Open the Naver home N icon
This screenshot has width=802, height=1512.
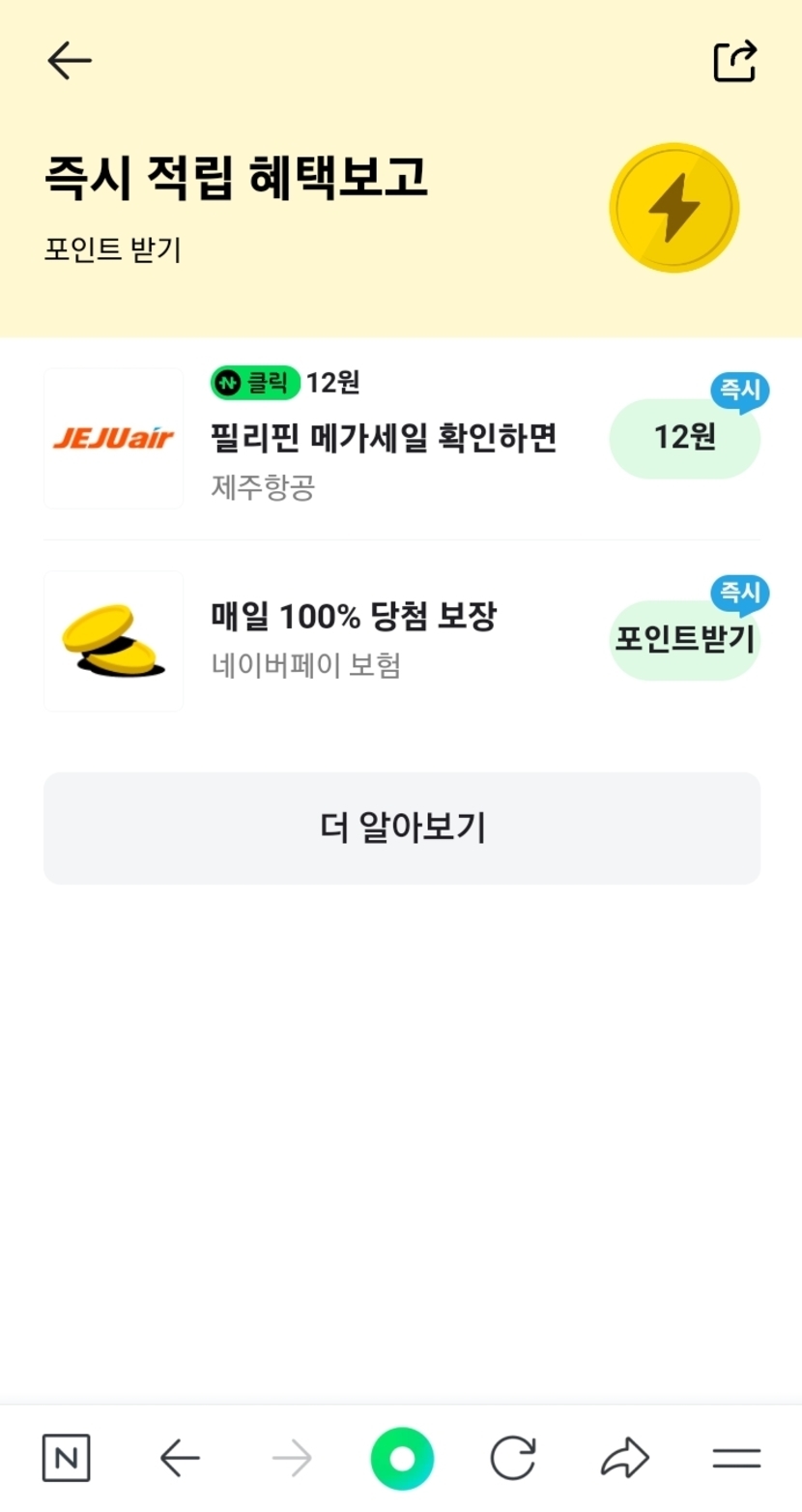click(x=66, y=1458)
